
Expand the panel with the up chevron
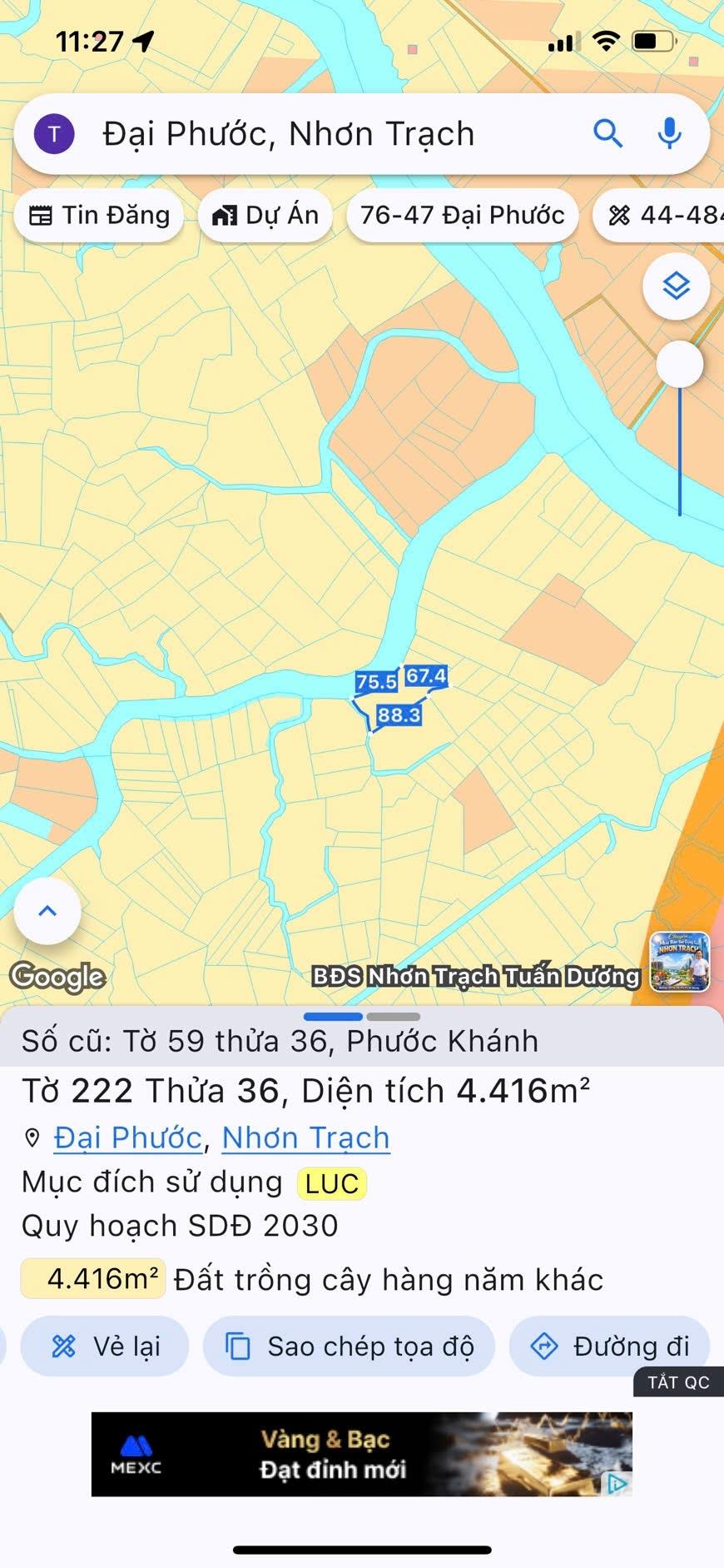pyautogui.click(x=47, y=910)
